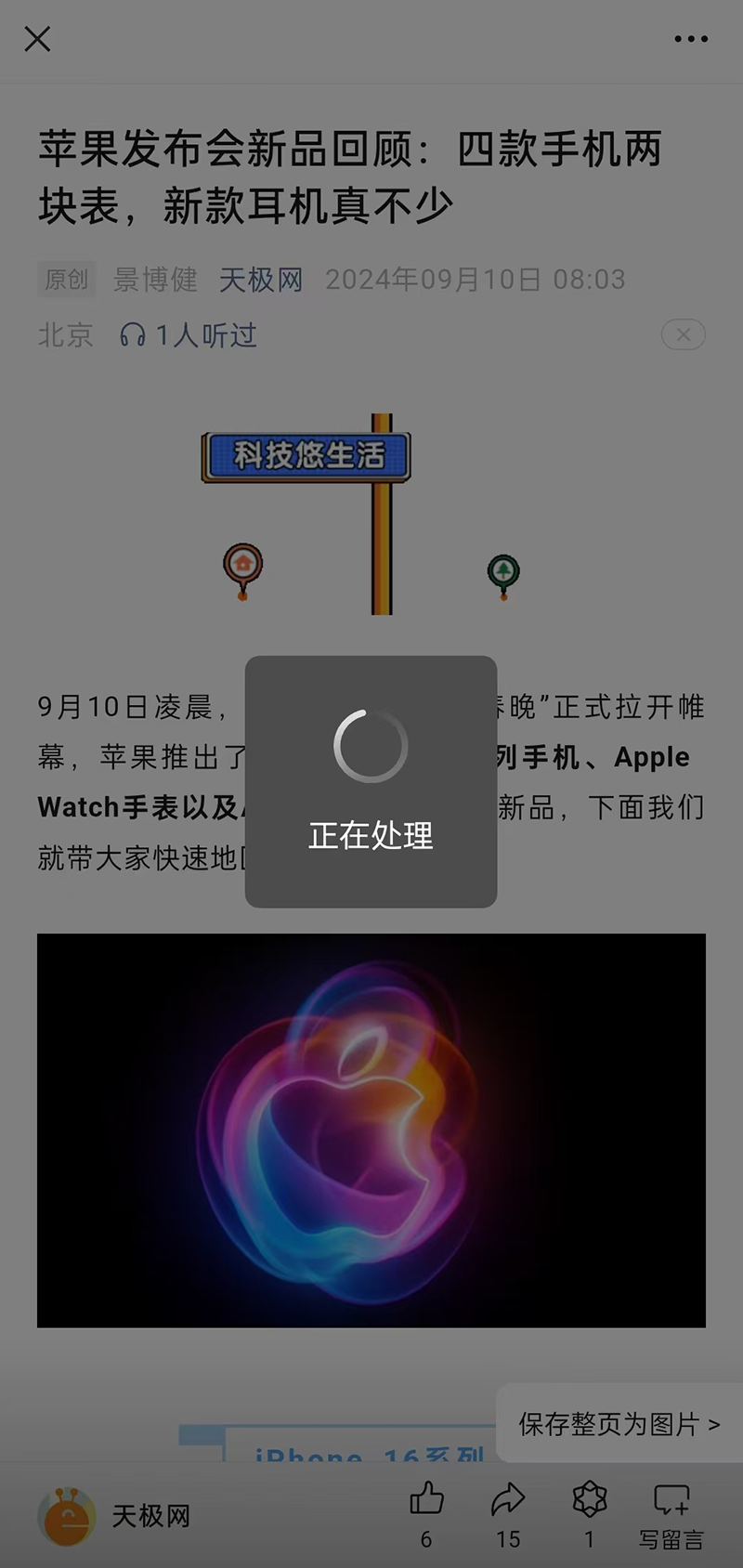Like the article with thumbs-up
This screenshot has width=743, height=1568.
coord(426,1498)
